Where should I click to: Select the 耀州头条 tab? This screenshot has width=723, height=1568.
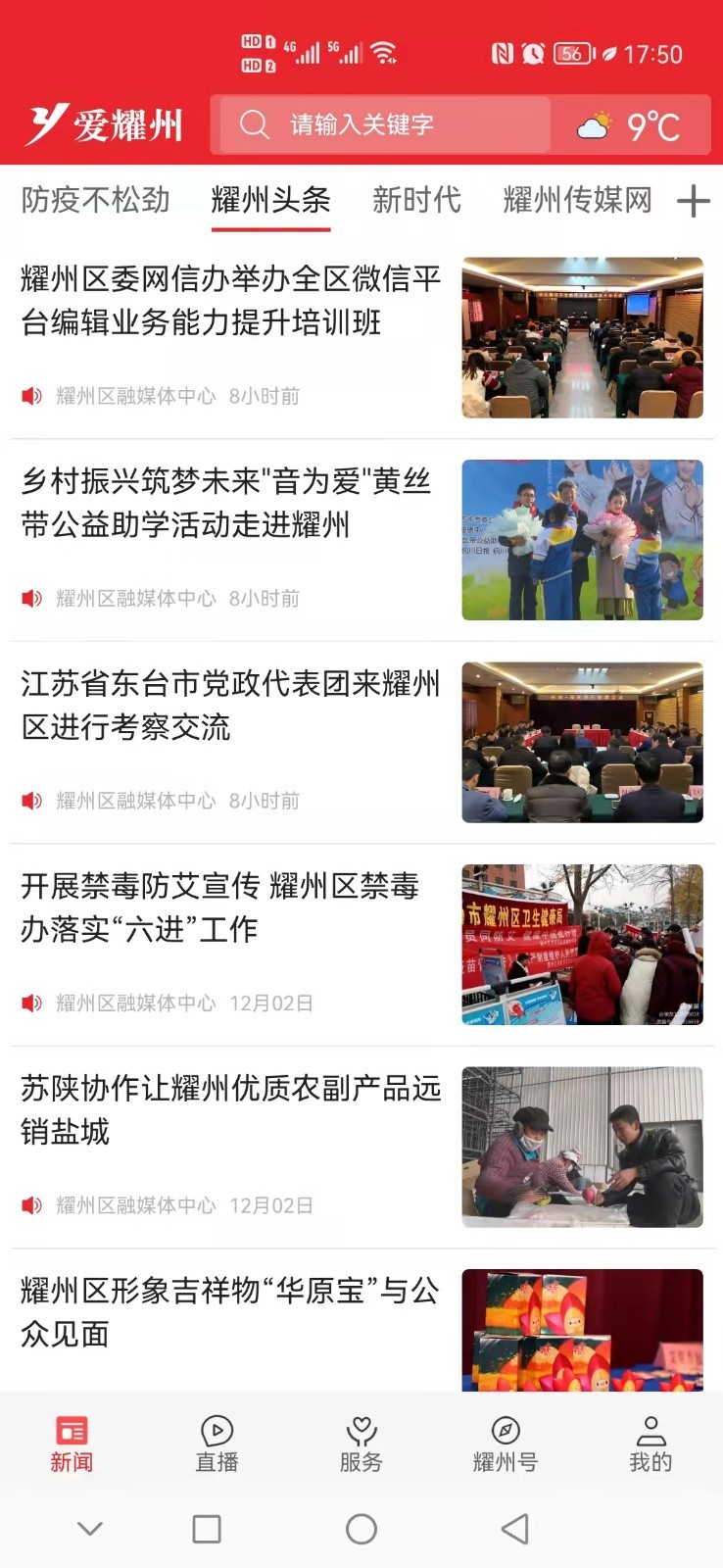pyautogui.click(x=270, y=200)
